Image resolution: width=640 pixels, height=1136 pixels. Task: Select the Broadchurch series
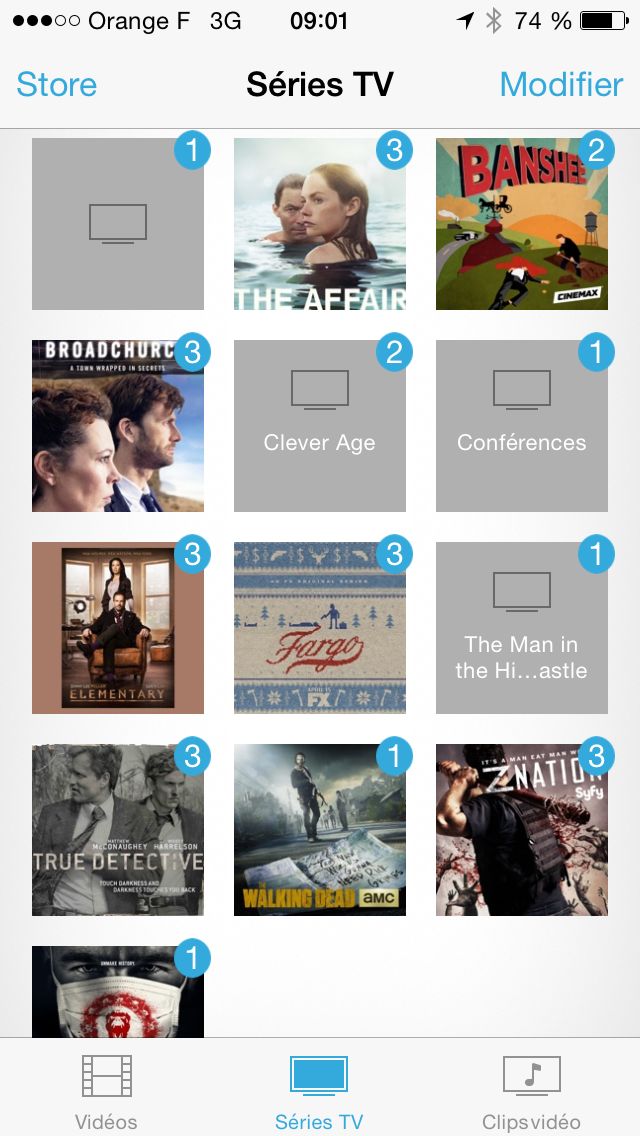(118, 426)
